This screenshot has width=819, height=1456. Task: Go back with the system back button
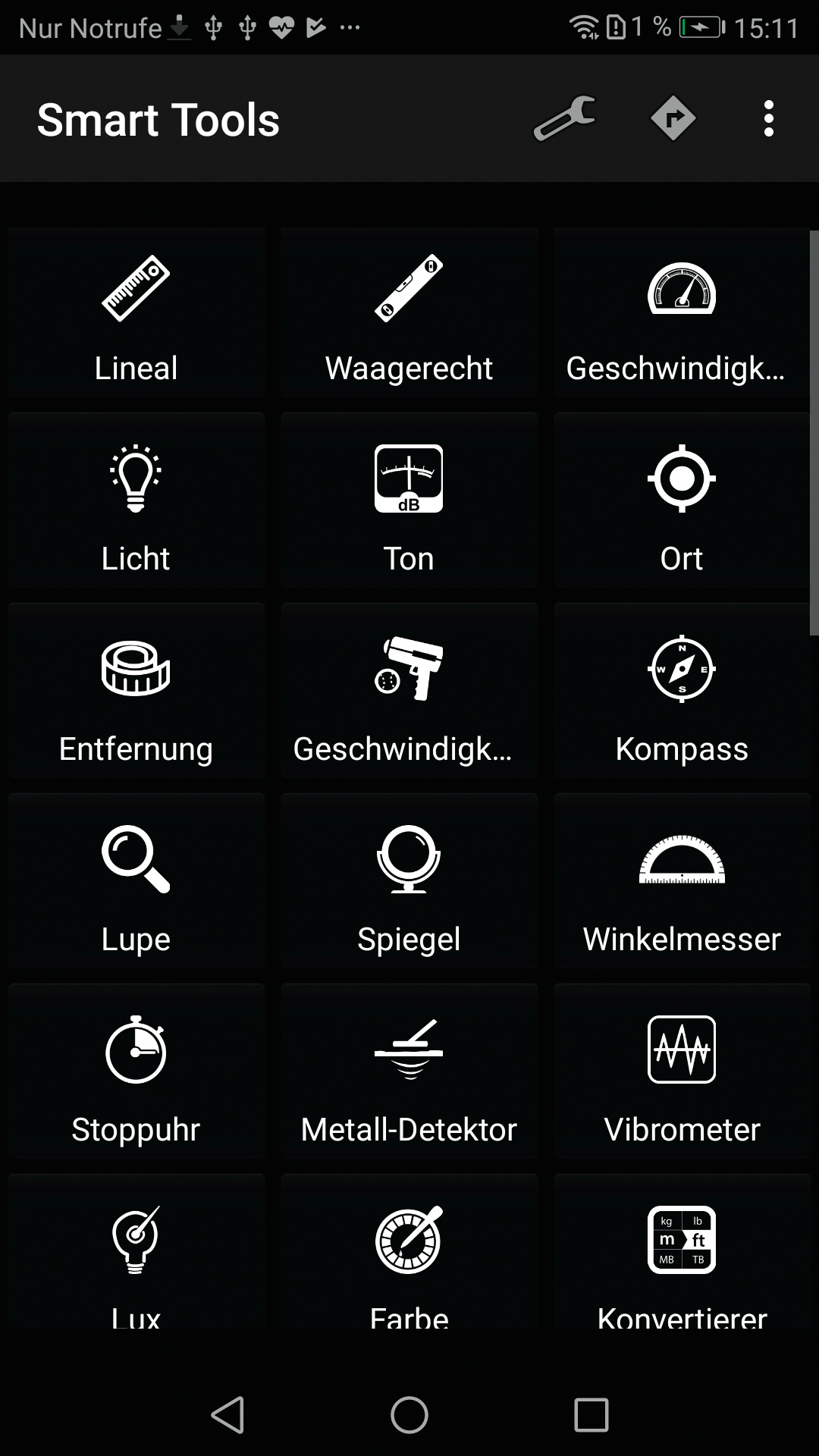(x=227, y=1415)
